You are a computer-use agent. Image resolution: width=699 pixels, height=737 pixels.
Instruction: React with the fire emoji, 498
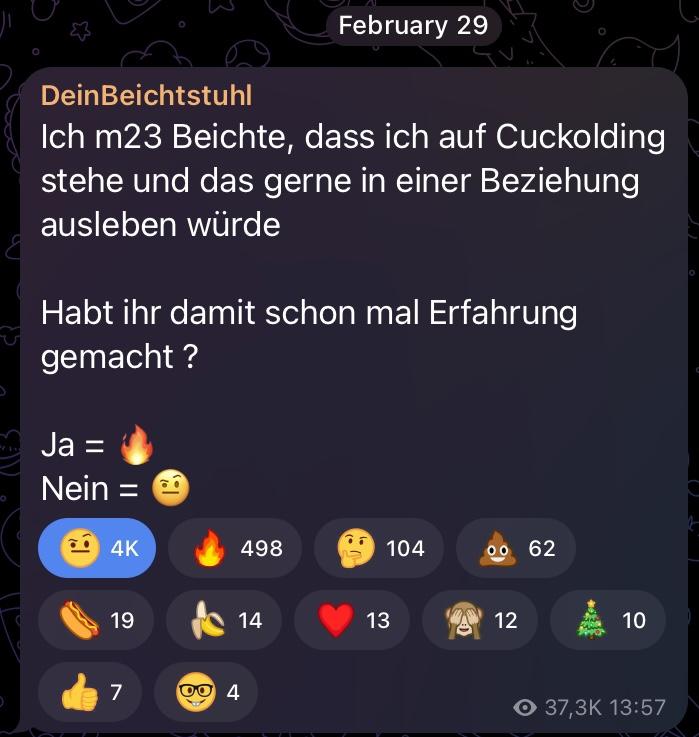[234, 548]
